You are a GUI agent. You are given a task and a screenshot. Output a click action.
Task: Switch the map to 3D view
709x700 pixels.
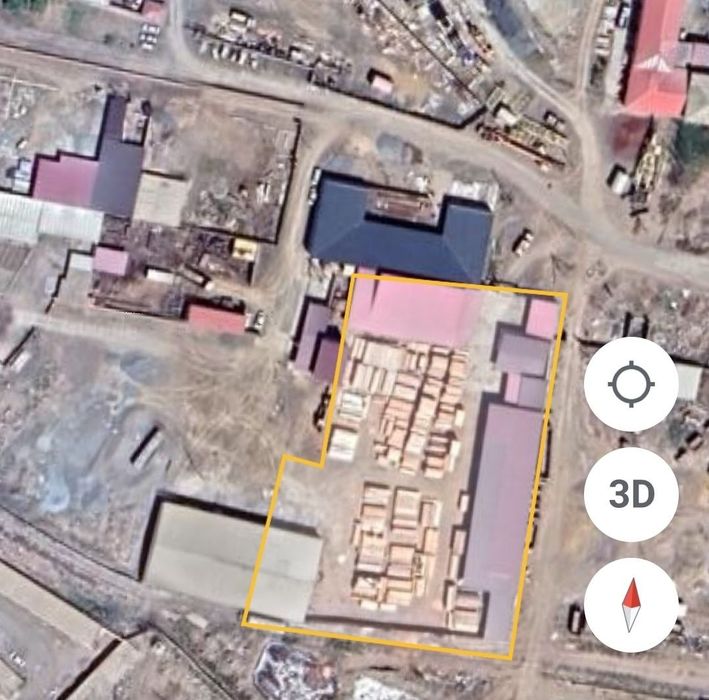click(x=632, y=494)
